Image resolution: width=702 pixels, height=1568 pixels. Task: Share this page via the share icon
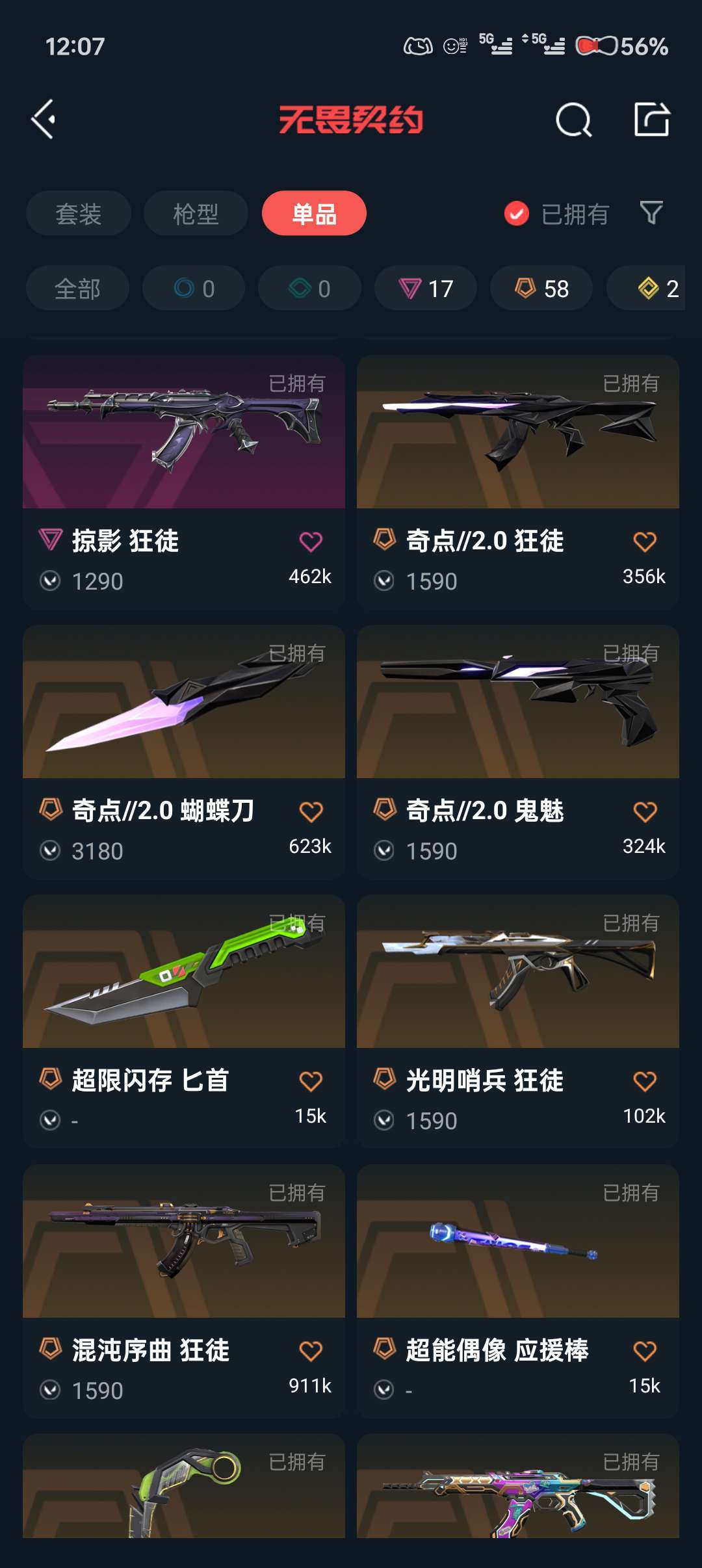(x=652, y=120)
